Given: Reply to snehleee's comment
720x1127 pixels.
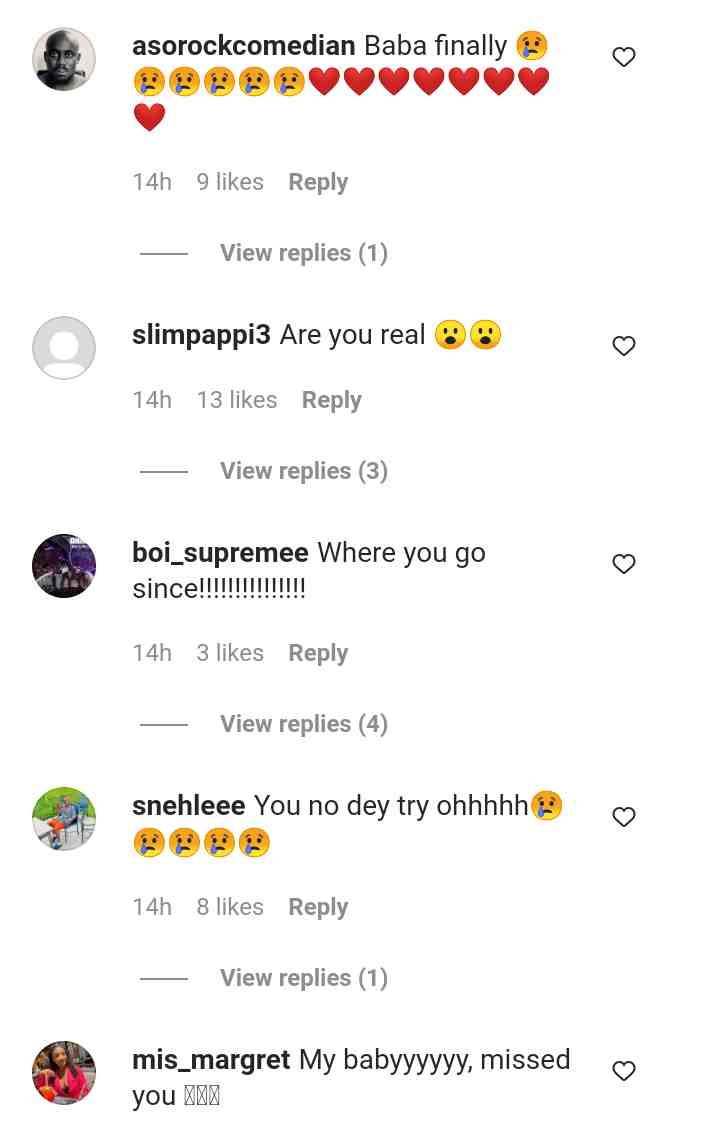Looking at the screenshot, I should [318, 907].
